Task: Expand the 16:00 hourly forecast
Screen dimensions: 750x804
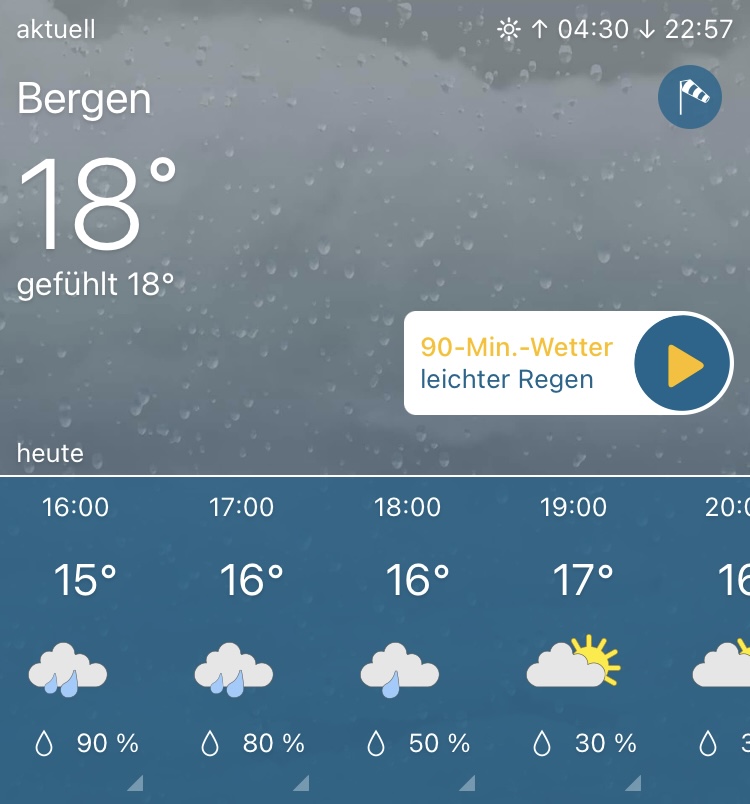Action: [136, 781]
